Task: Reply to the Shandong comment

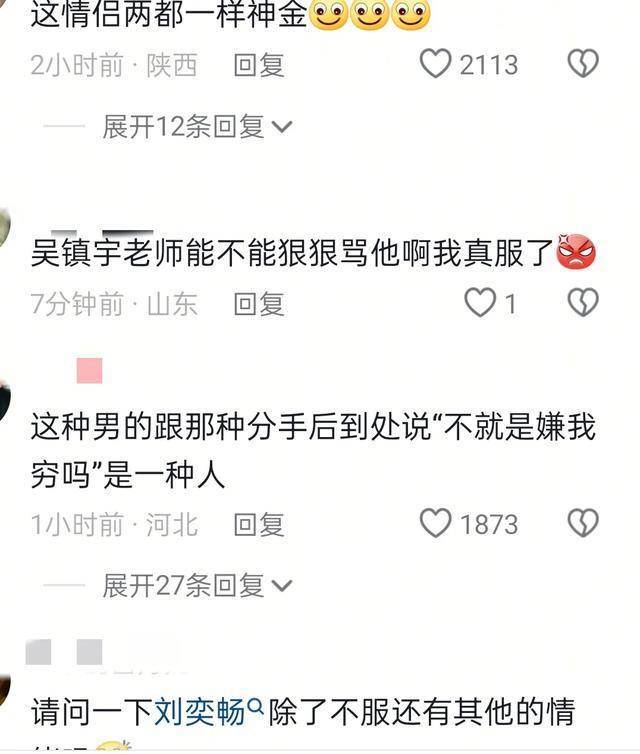Action: 259,304
